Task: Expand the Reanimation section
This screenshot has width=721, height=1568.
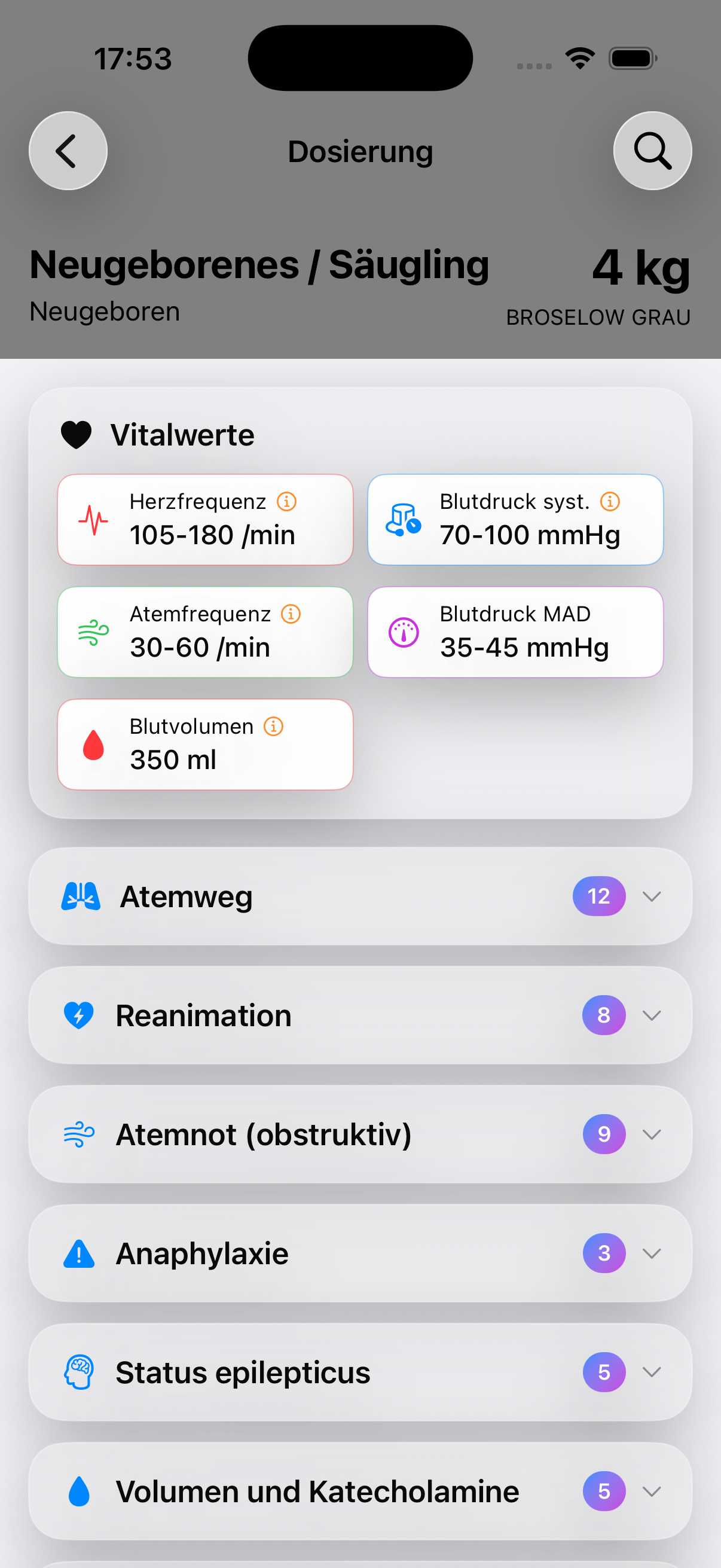Action: click(652, 1015)
